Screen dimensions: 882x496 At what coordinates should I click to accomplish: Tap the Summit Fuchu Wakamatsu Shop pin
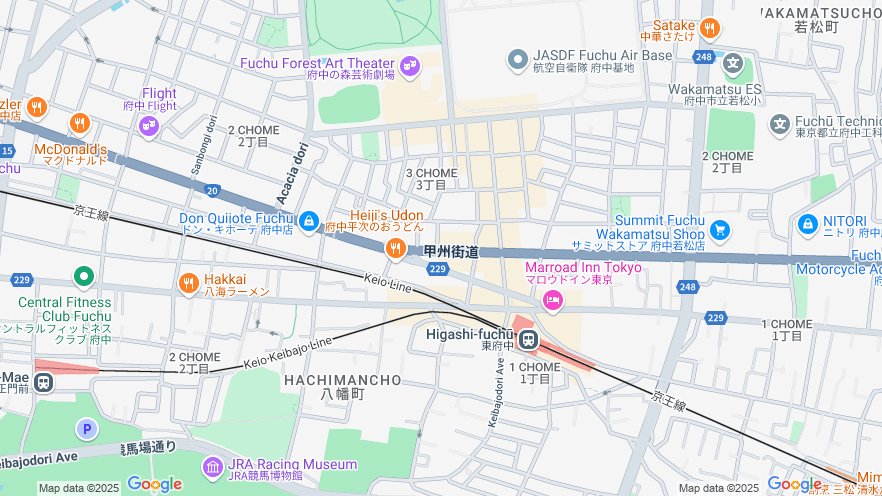point(719,231)
